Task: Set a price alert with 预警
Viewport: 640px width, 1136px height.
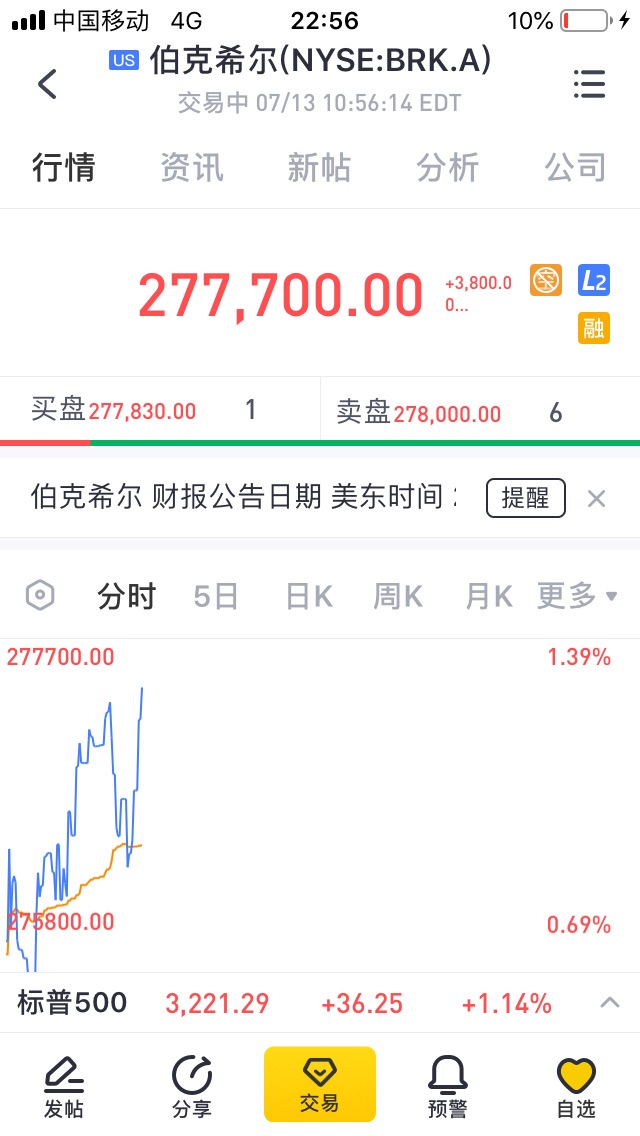Action: coord(447,1087)
